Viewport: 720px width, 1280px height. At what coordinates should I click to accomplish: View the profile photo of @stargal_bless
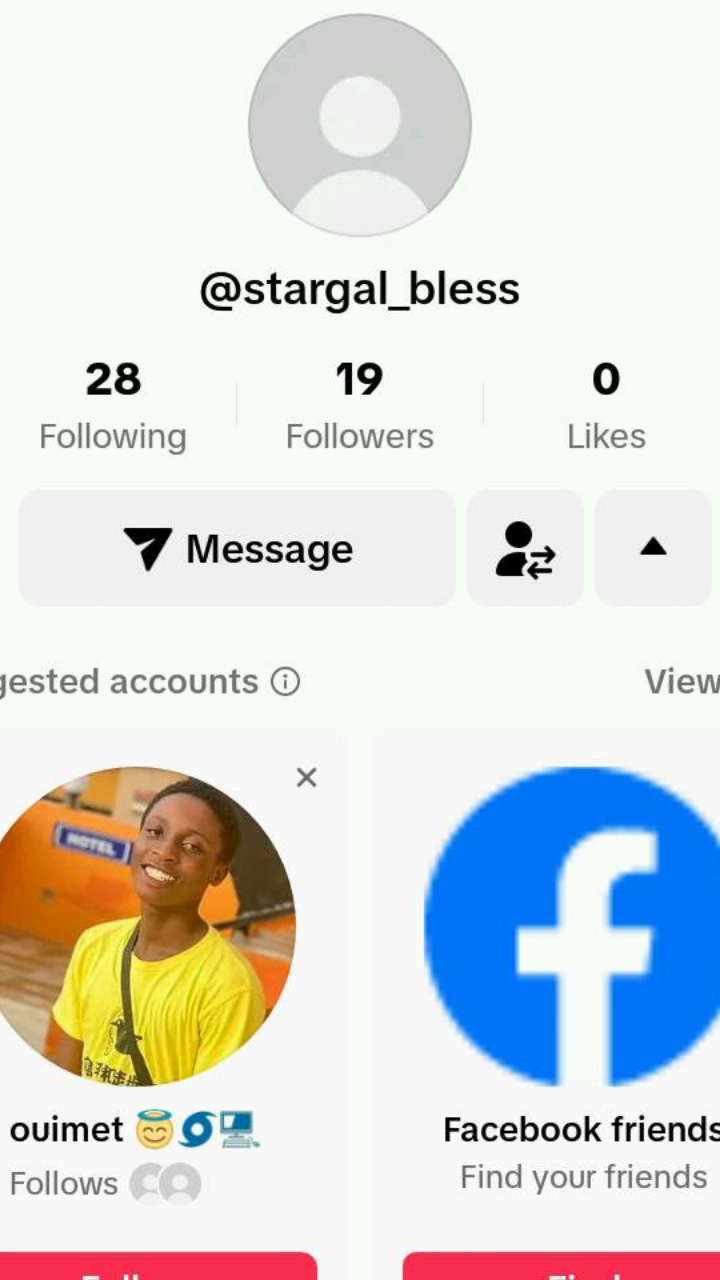pos(360,125)
